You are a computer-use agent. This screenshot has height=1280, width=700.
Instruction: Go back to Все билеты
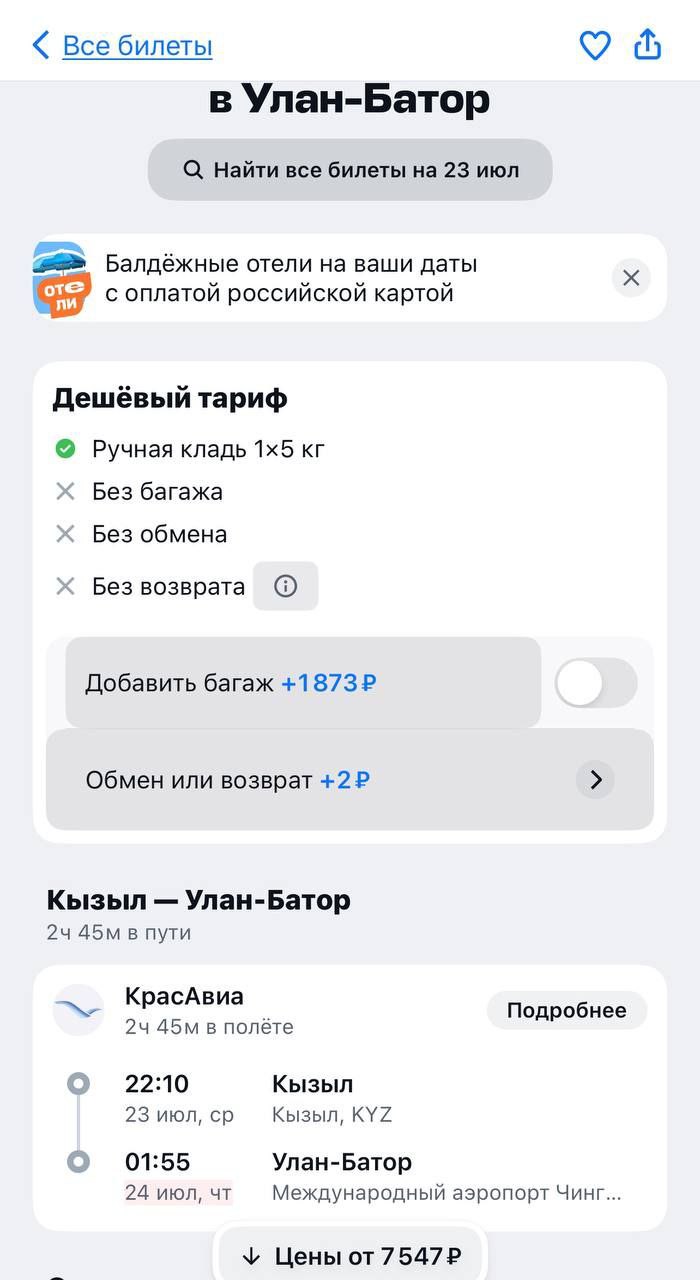pyautogui.click(x=123, y=45)
